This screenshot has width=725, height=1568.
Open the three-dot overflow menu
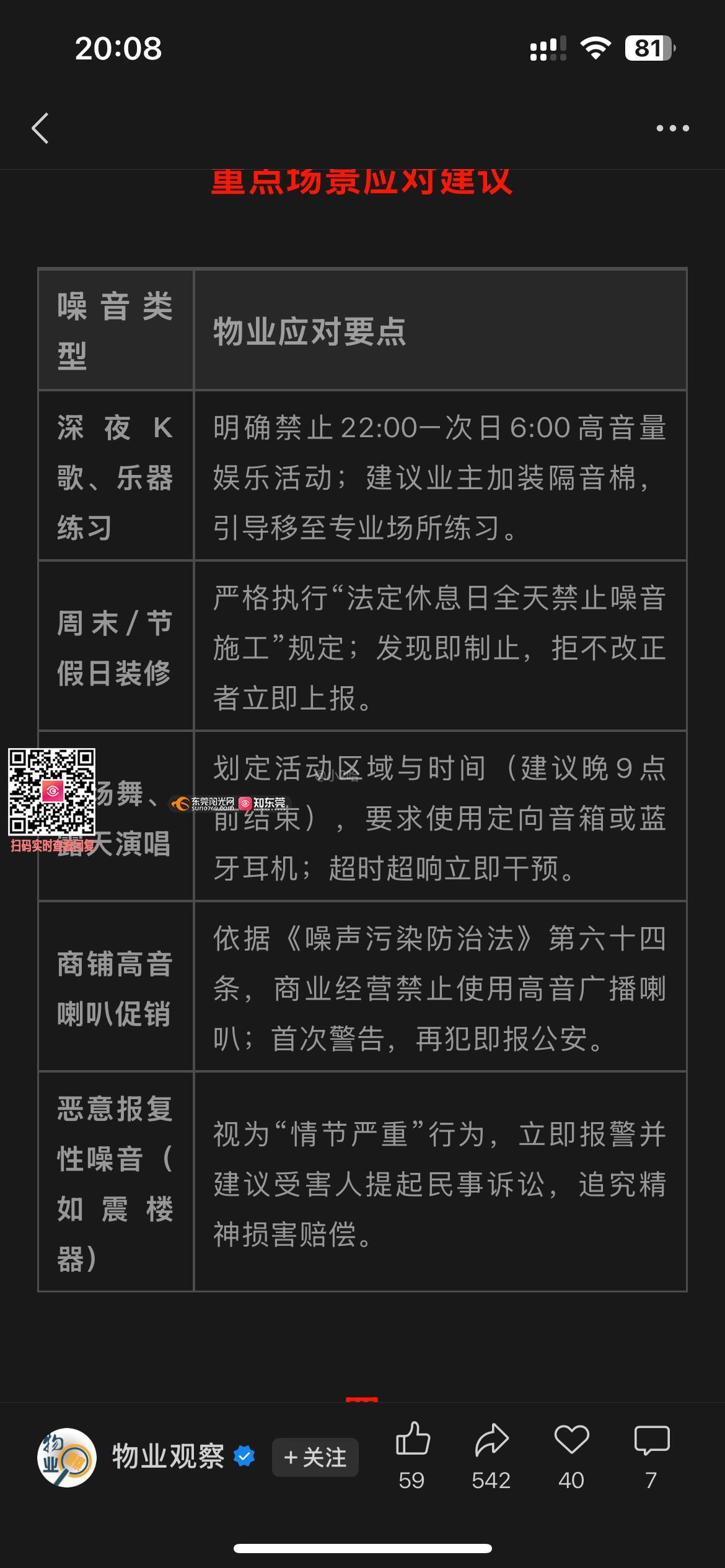tap(672, 129)
